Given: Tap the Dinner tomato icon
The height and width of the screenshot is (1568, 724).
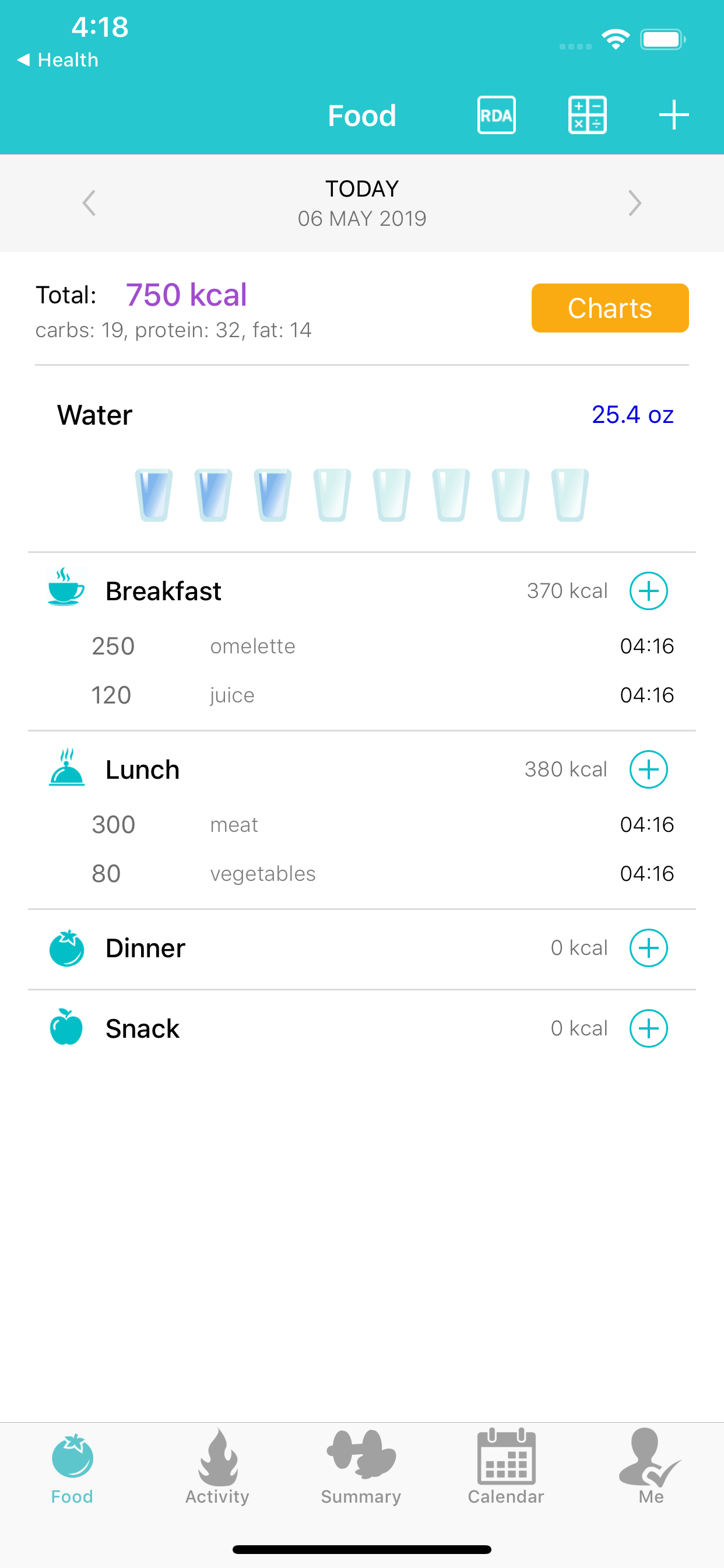Looking at the screenshot, I should pyautogui.click(x=67, y=947).
